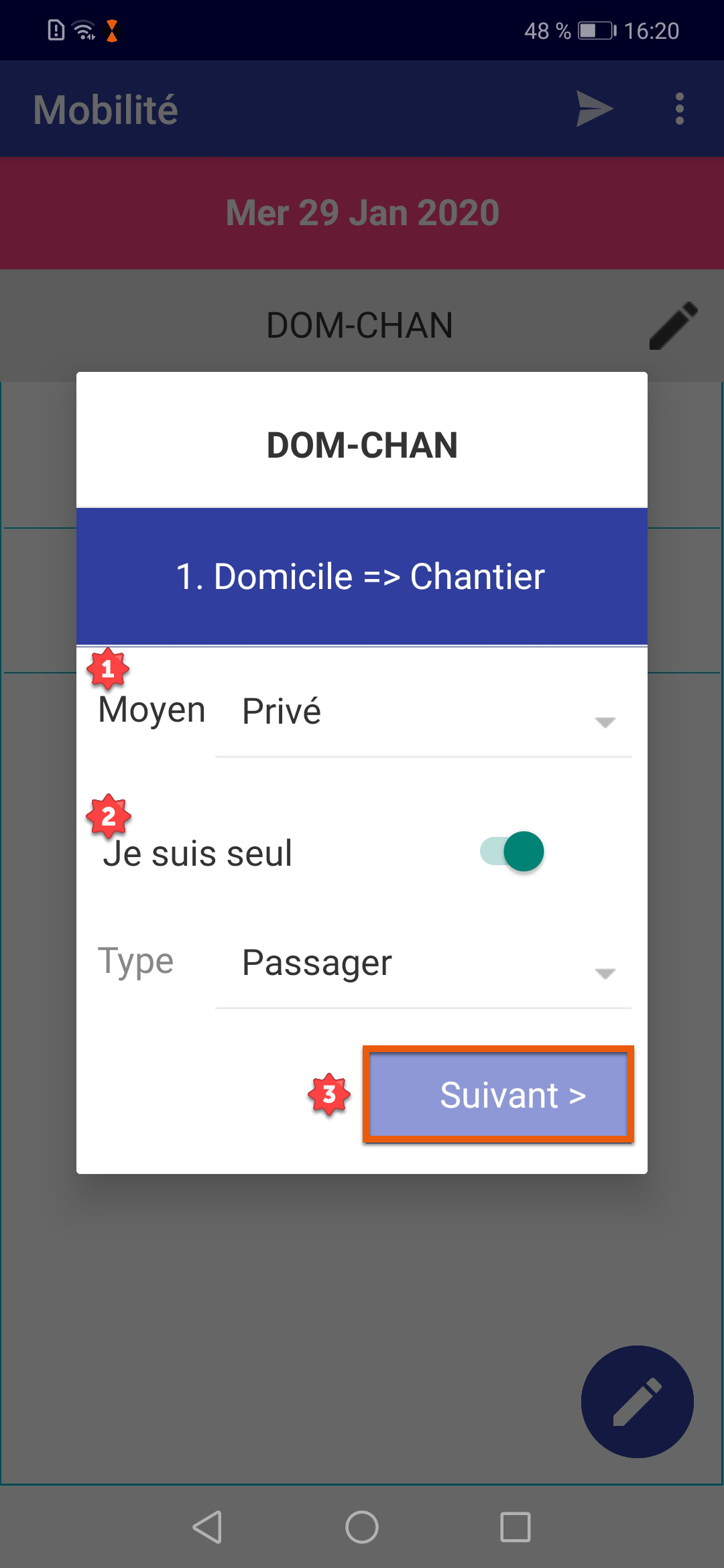Go back using the system navigation bar
This screenshot has width=724, height=1568.
point(207,1527)
